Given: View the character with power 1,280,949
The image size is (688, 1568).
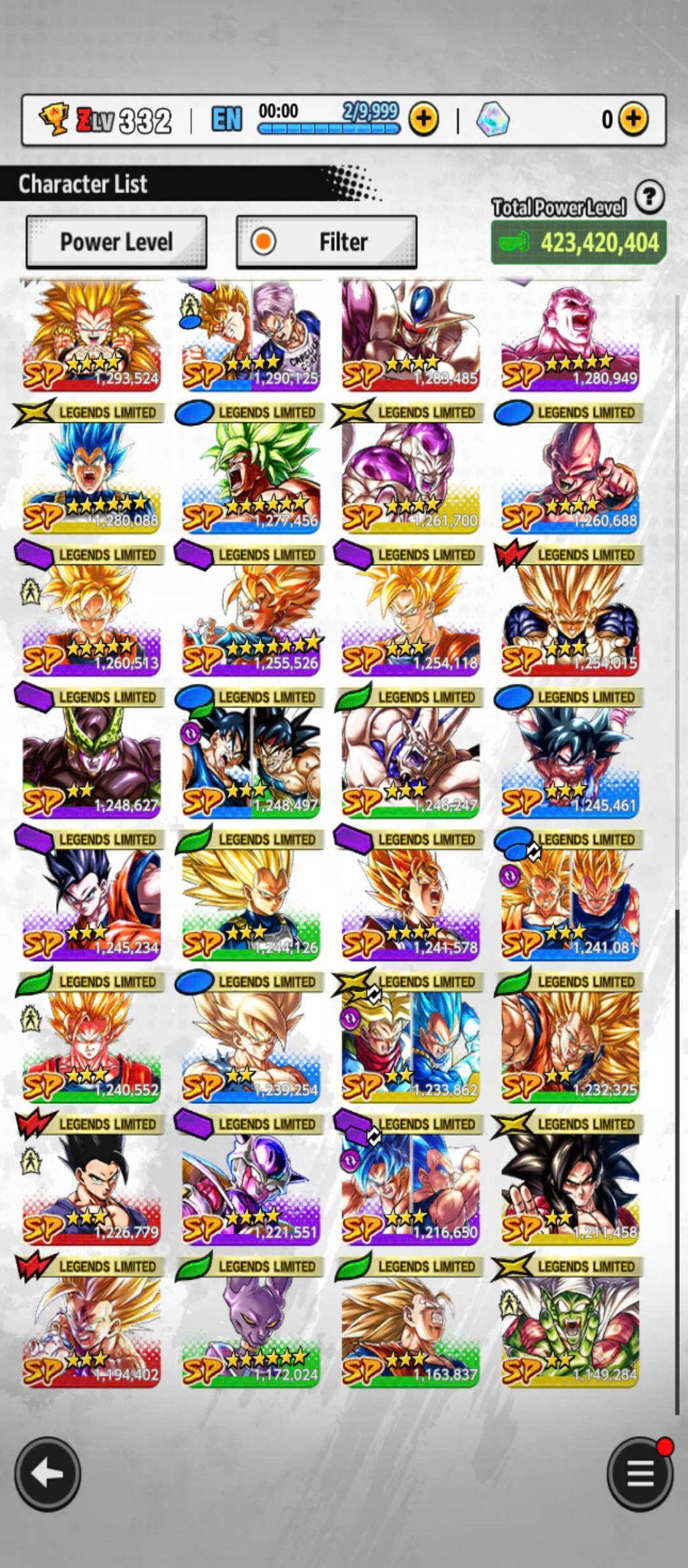Looking at the screenshot, I should 570,335.
